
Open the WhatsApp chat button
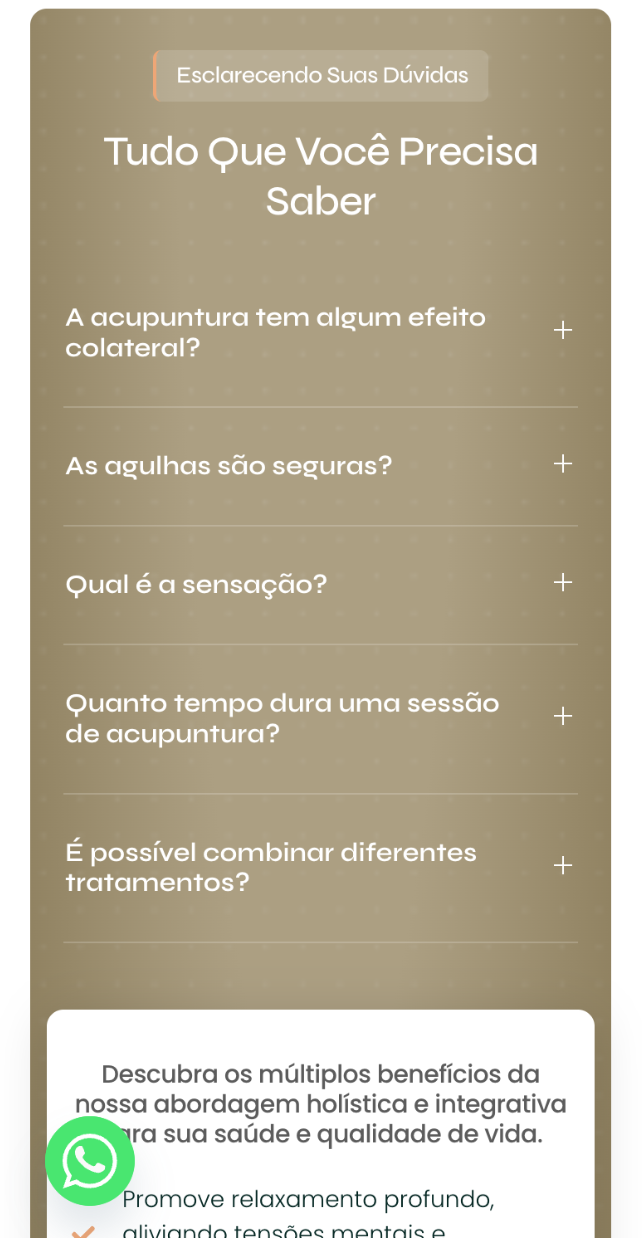[90, 1161]
